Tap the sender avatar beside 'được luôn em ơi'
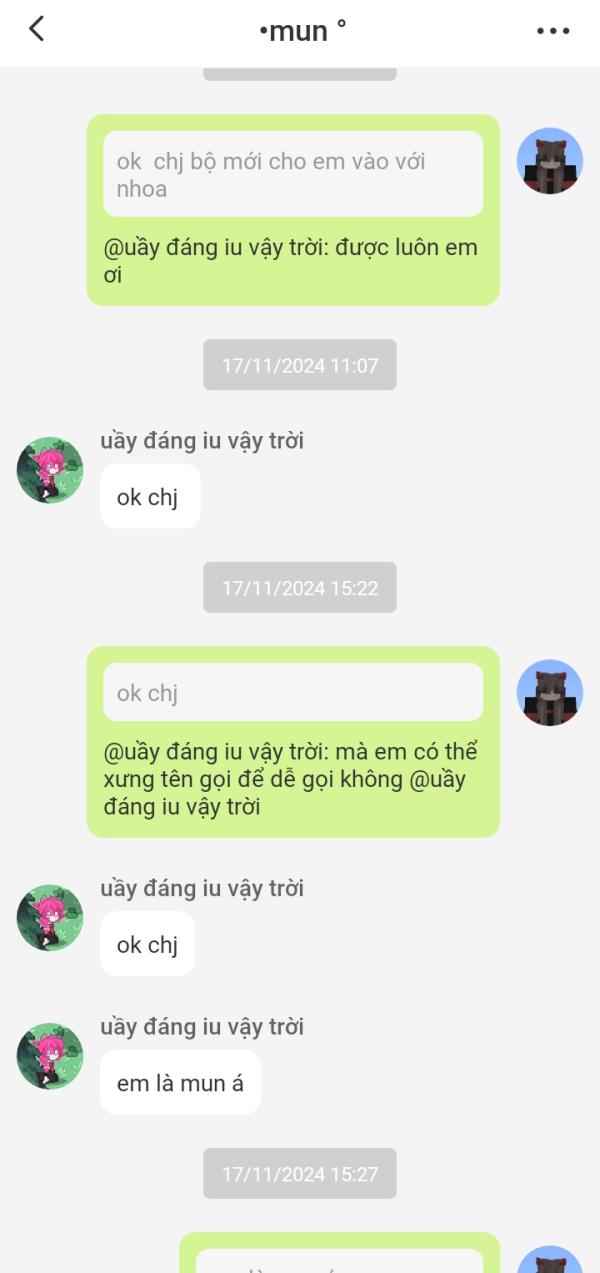The width and height of the screenshot is (600, 1273). click(x=550, y=161)
